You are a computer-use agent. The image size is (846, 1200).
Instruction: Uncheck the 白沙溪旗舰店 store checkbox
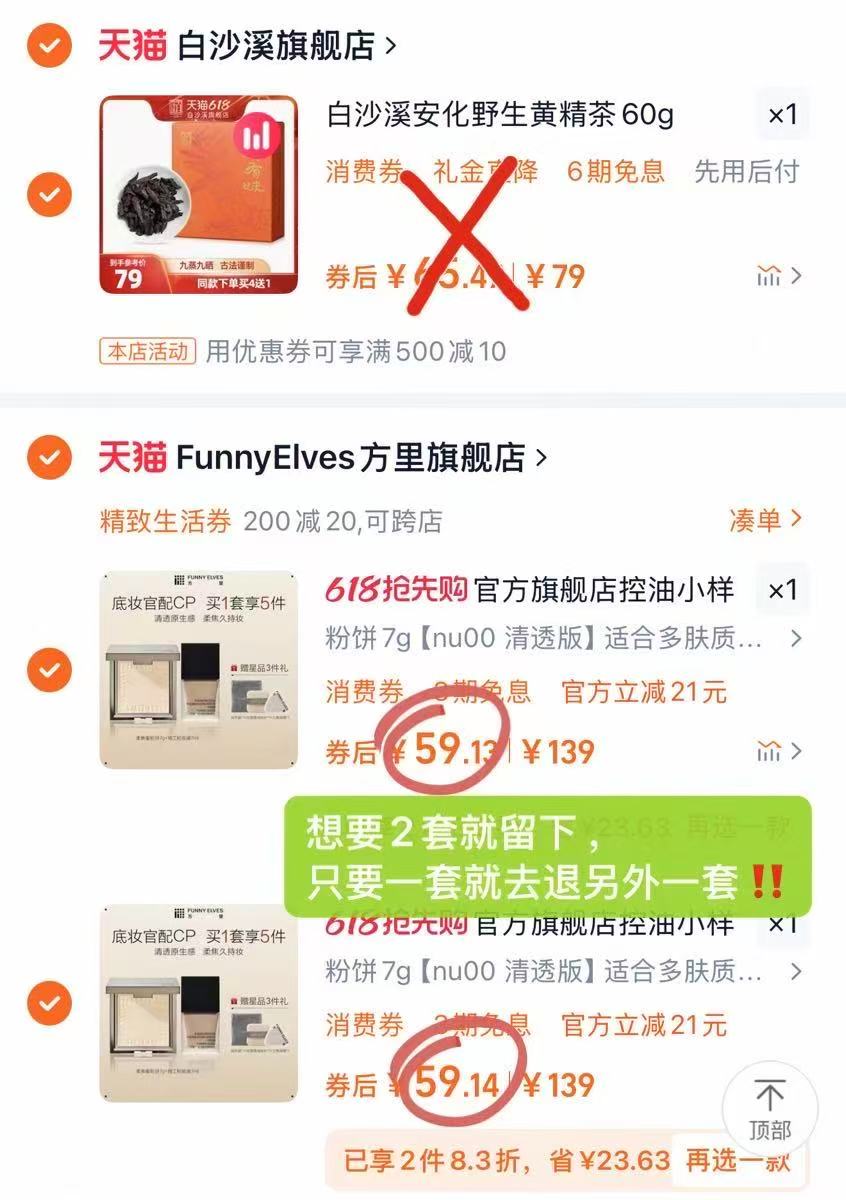click(x=49, y=46)
